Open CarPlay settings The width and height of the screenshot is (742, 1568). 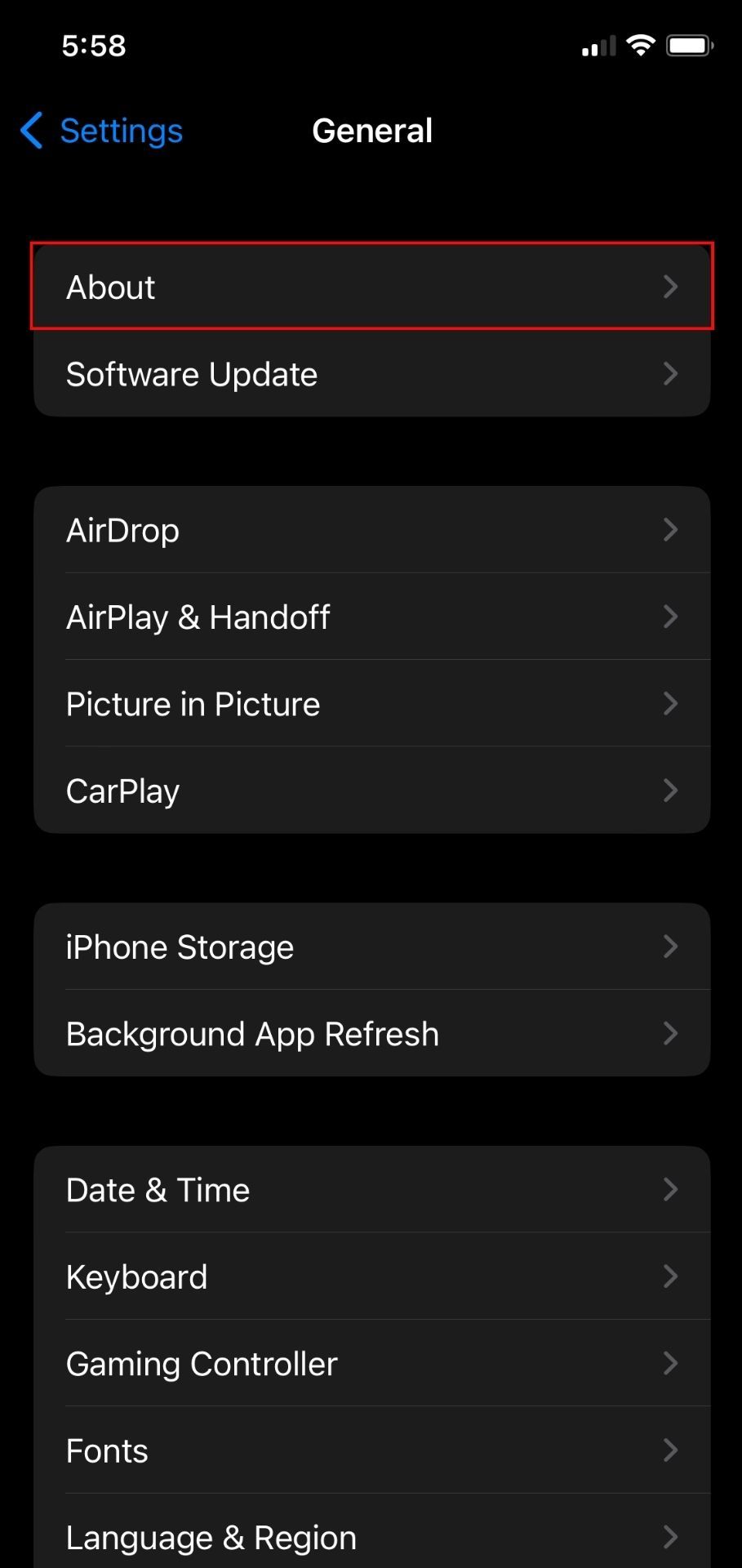click(372, 790)
